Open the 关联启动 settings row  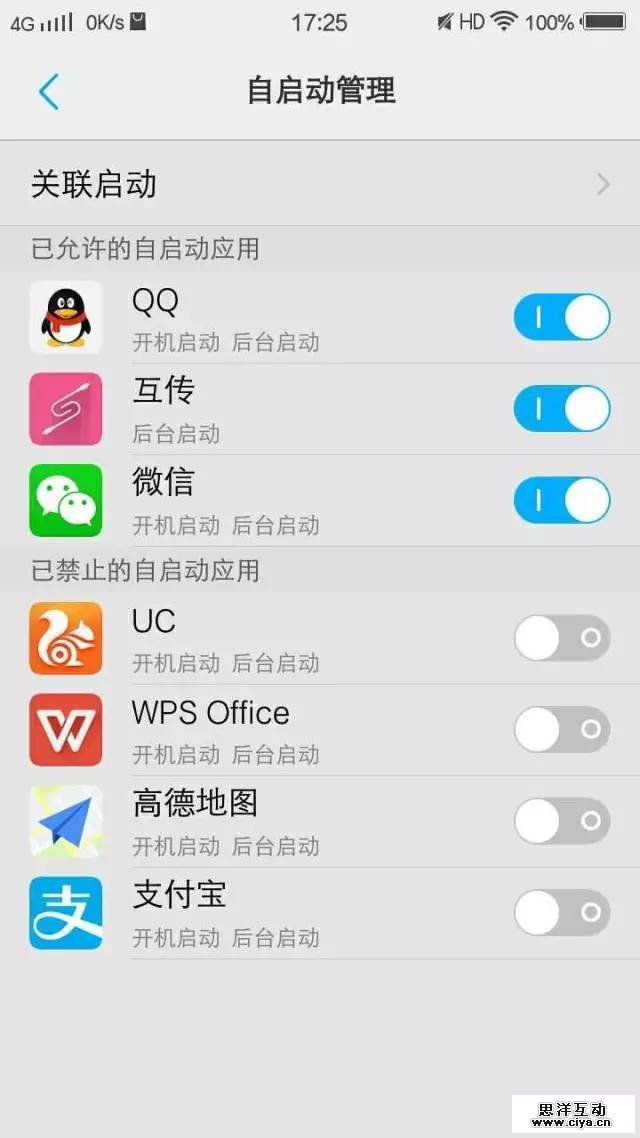coord(320,184)
